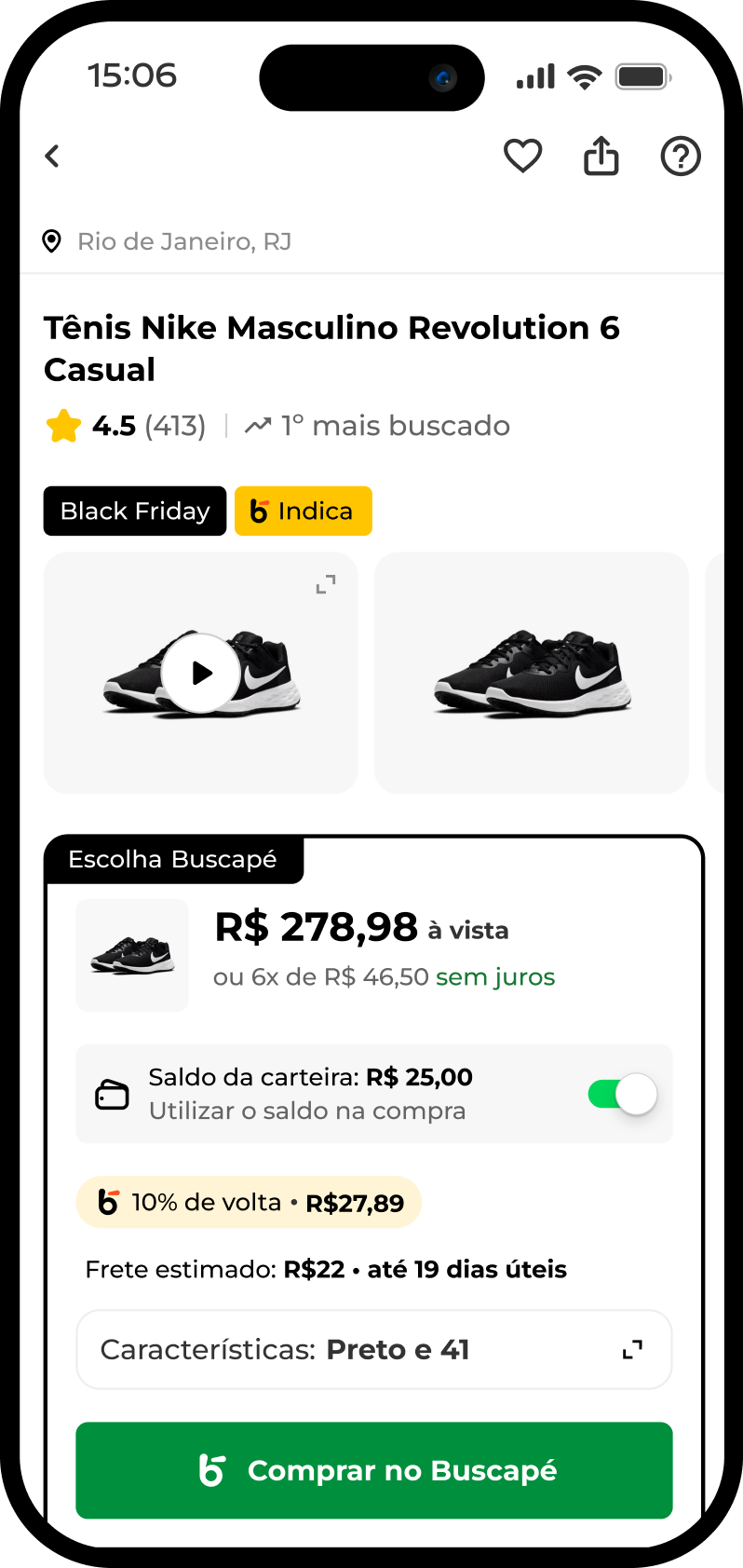Navigate back using the back arrow

52,156
